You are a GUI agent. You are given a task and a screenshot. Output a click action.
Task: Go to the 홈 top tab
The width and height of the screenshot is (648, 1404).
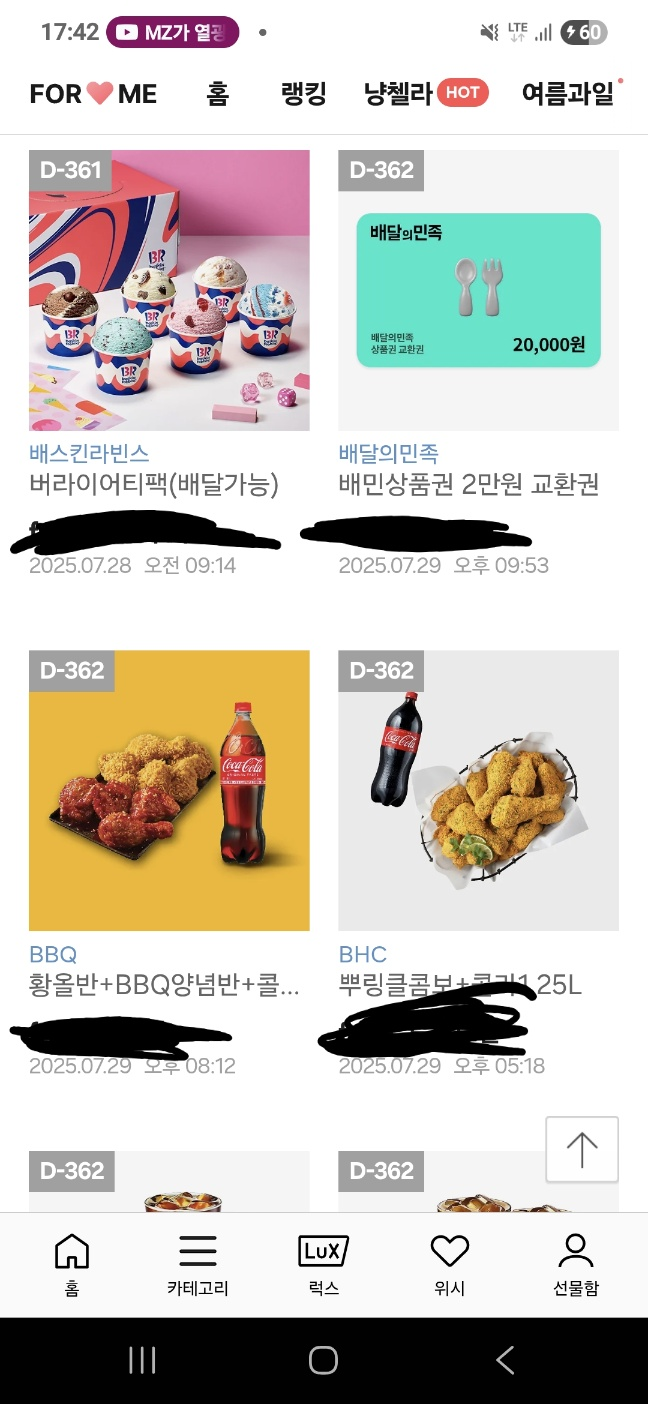pos(218,94)
